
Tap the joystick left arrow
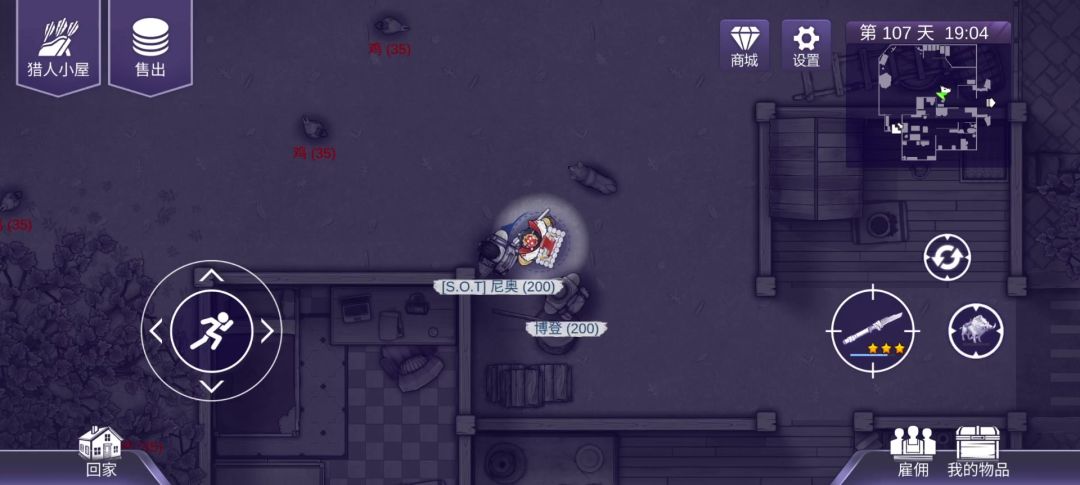point(156,331)
